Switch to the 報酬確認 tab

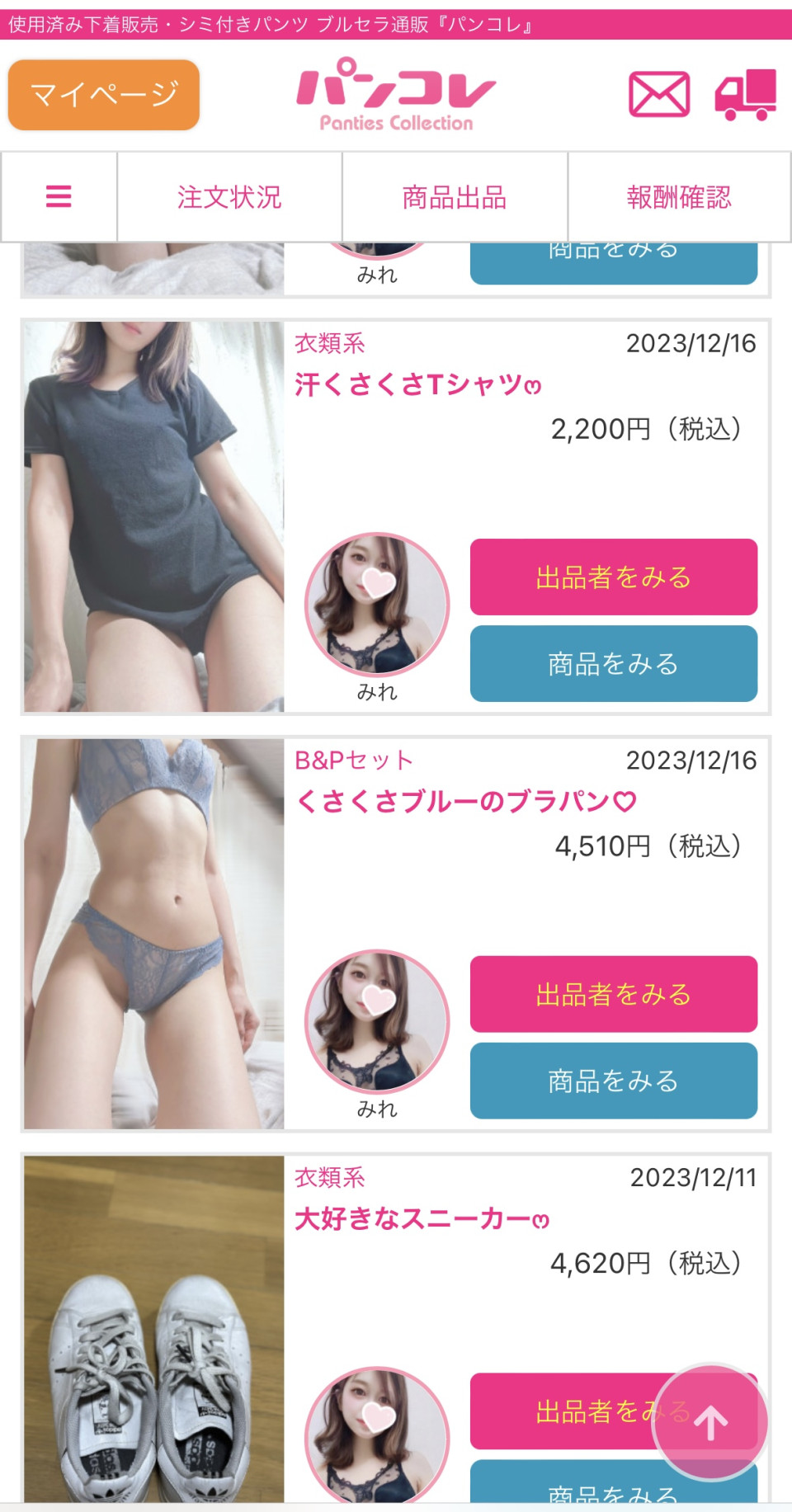point(679,197)
